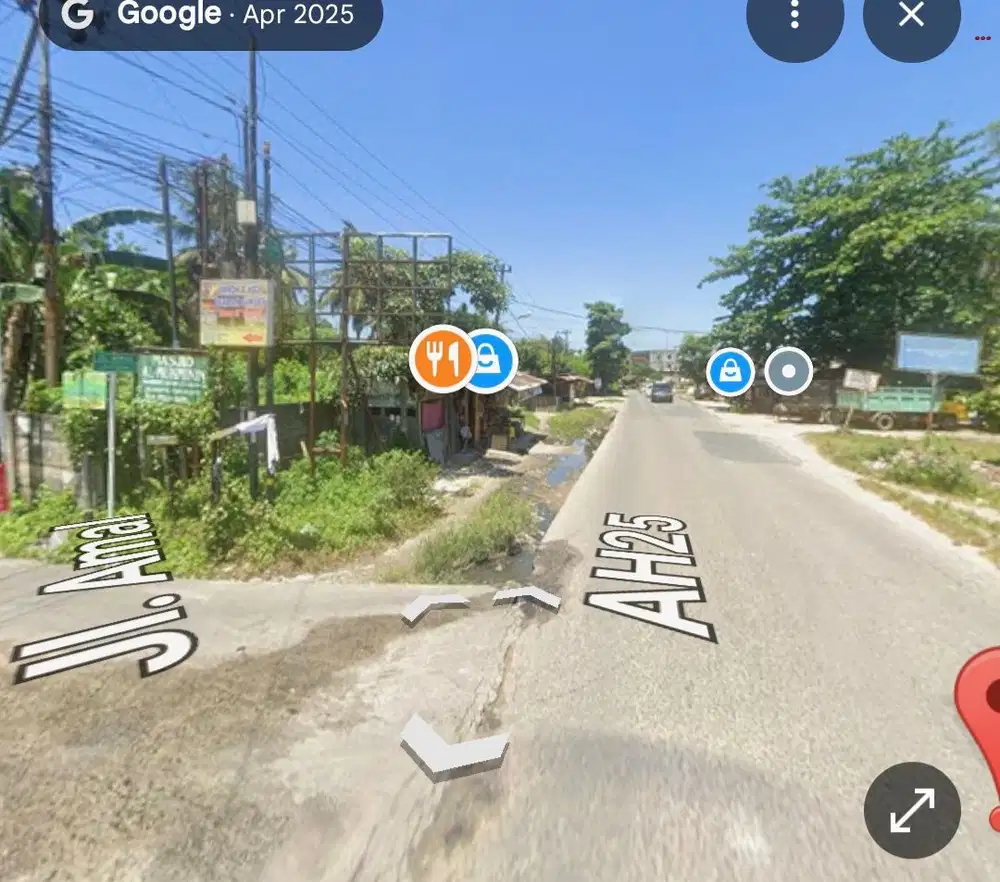Move toward Jl. Amal with the left forward arrow
The height and width of the screenshot is (882, 1000).
435,606
